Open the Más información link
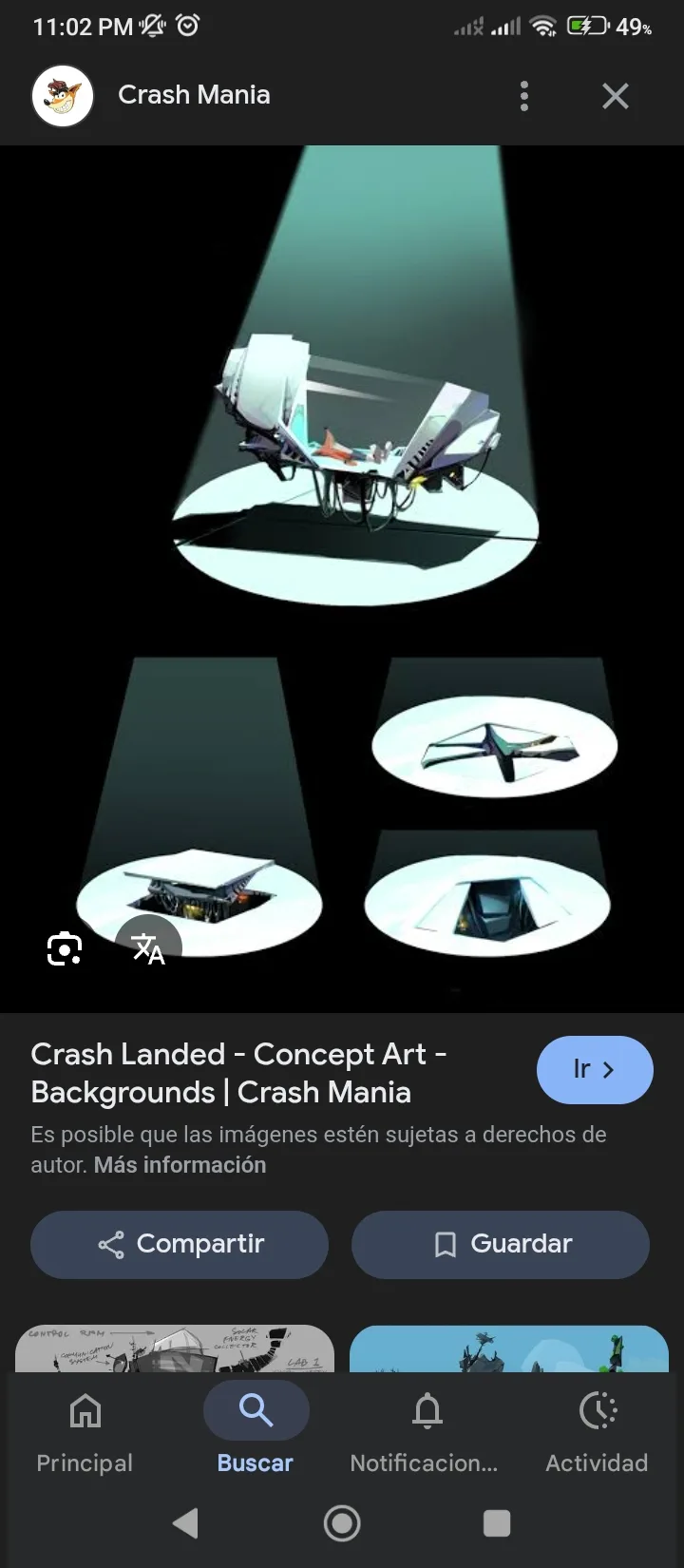Screen dimensions: 684x1568 click(180, 1165)
